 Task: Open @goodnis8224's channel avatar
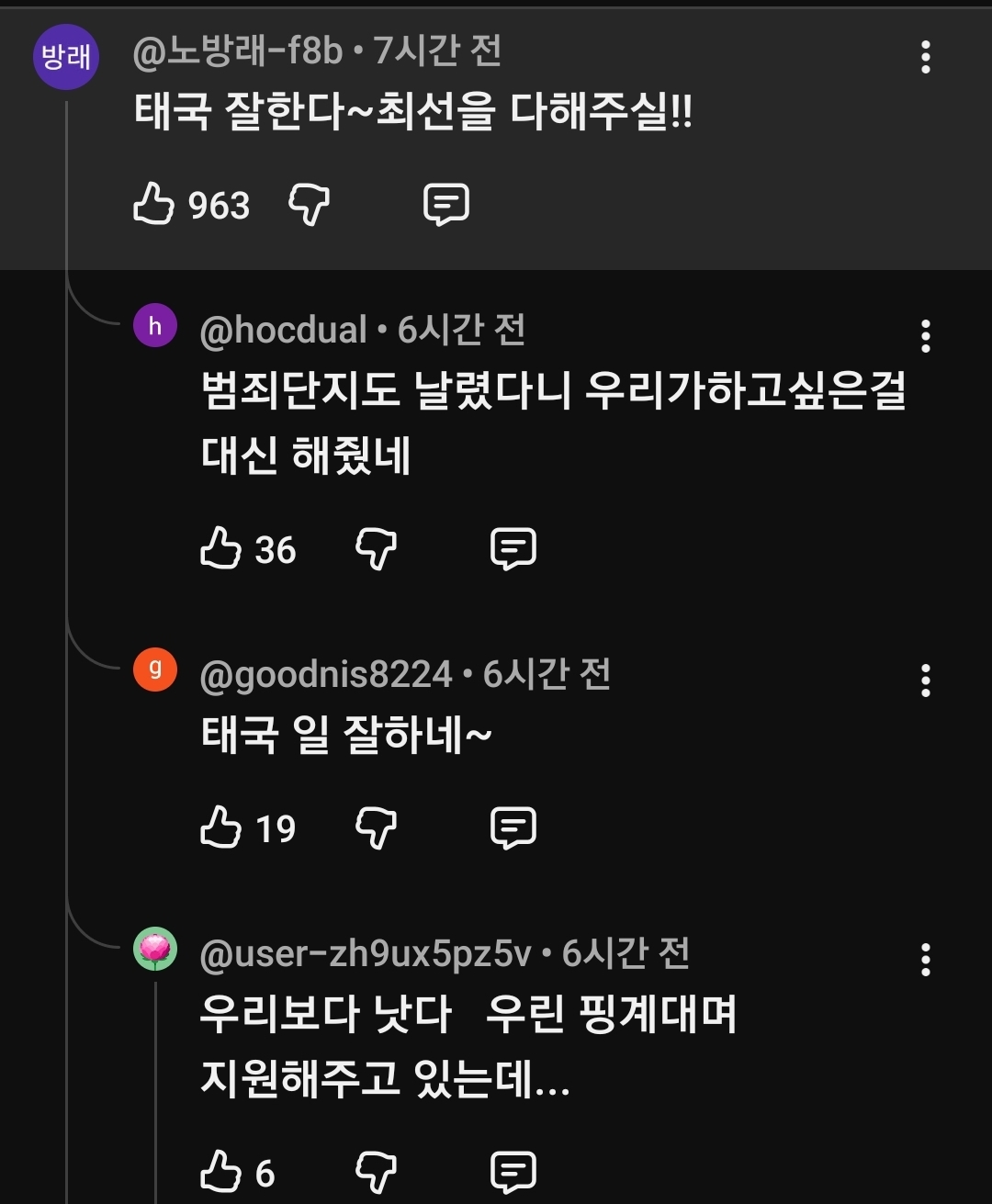click(155, 670)
